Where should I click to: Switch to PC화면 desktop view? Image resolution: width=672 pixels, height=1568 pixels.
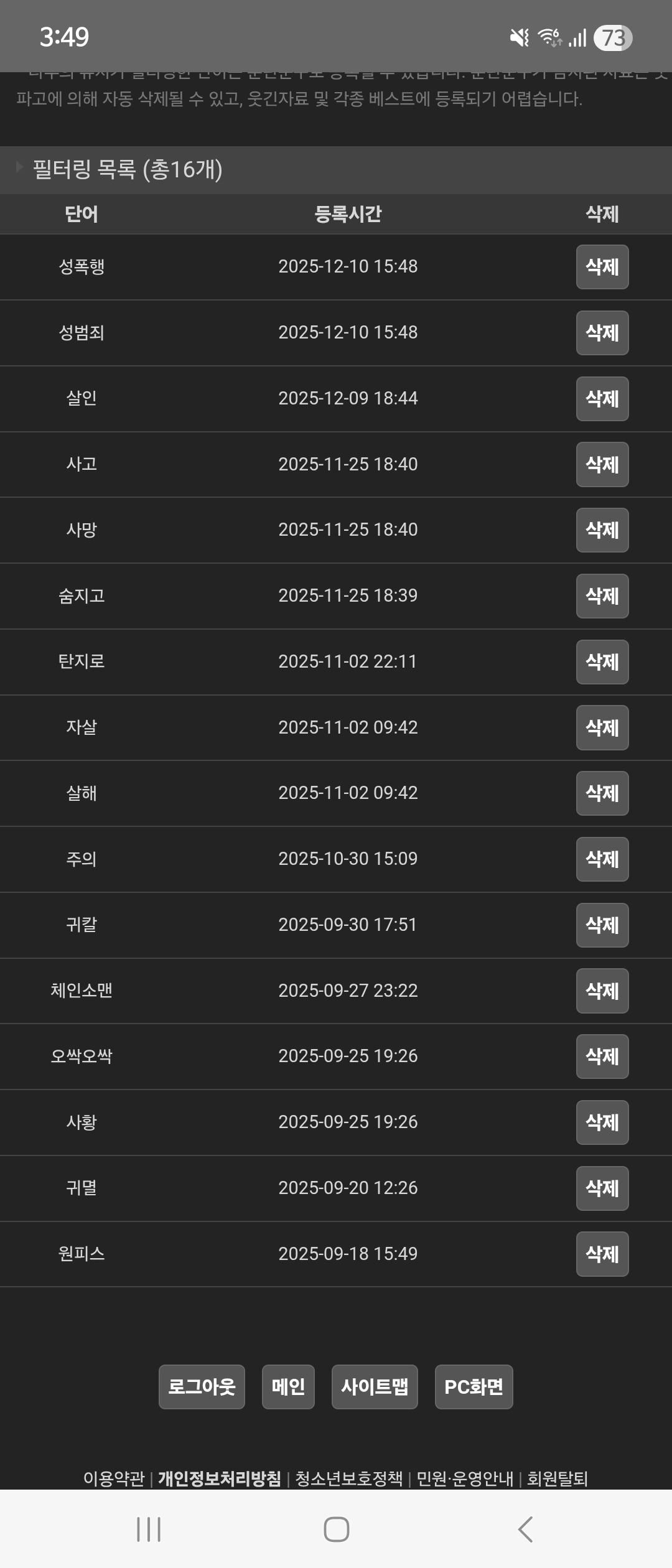(474, 1387)
